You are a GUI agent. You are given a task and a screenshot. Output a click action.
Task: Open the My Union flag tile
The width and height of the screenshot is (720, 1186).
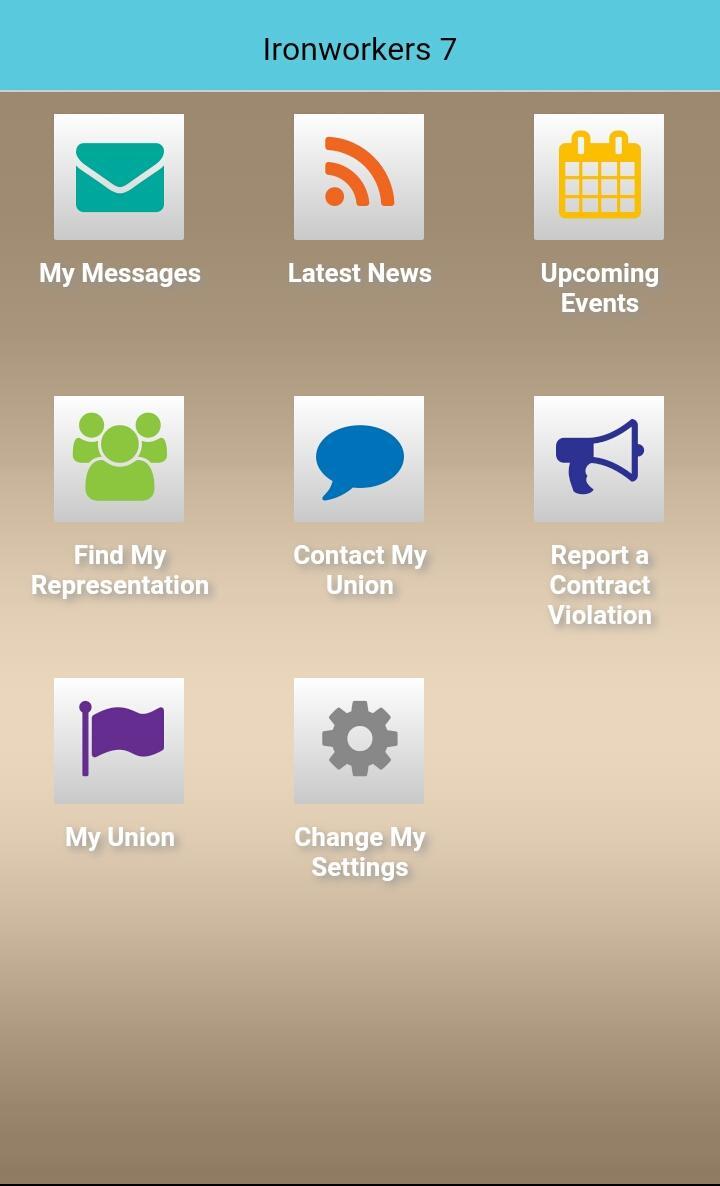click(119, 741)
